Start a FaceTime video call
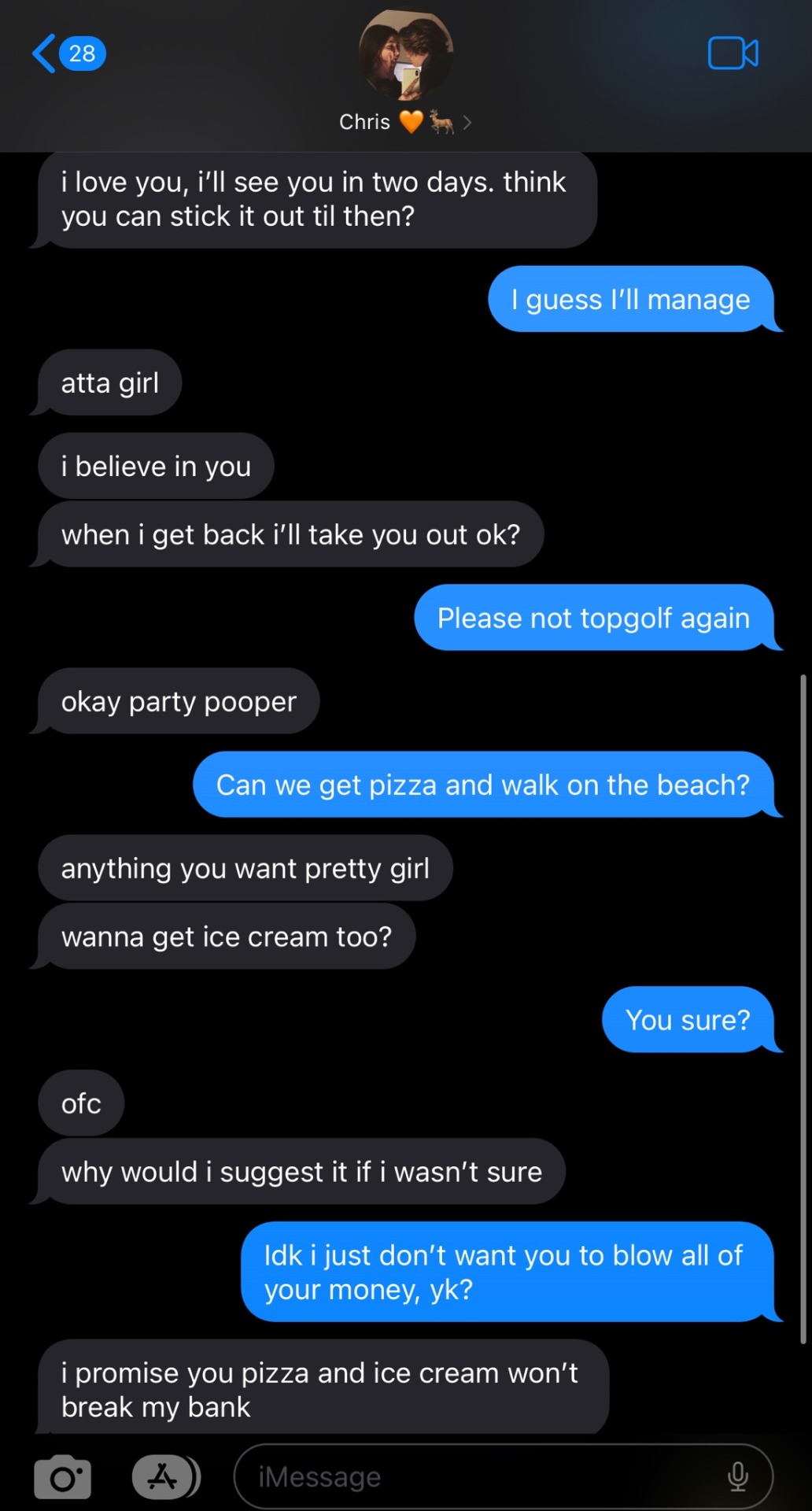Image resolution: width=812 pixels, height=1511 pixels. coord(733,54)
